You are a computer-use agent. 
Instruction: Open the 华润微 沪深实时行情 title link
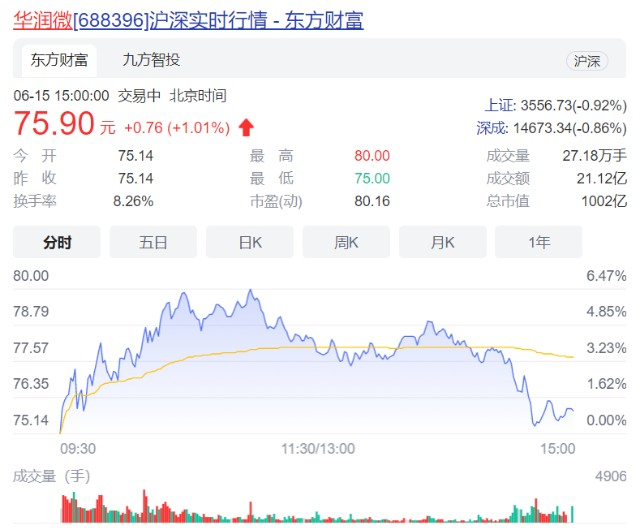pos(188,20)
